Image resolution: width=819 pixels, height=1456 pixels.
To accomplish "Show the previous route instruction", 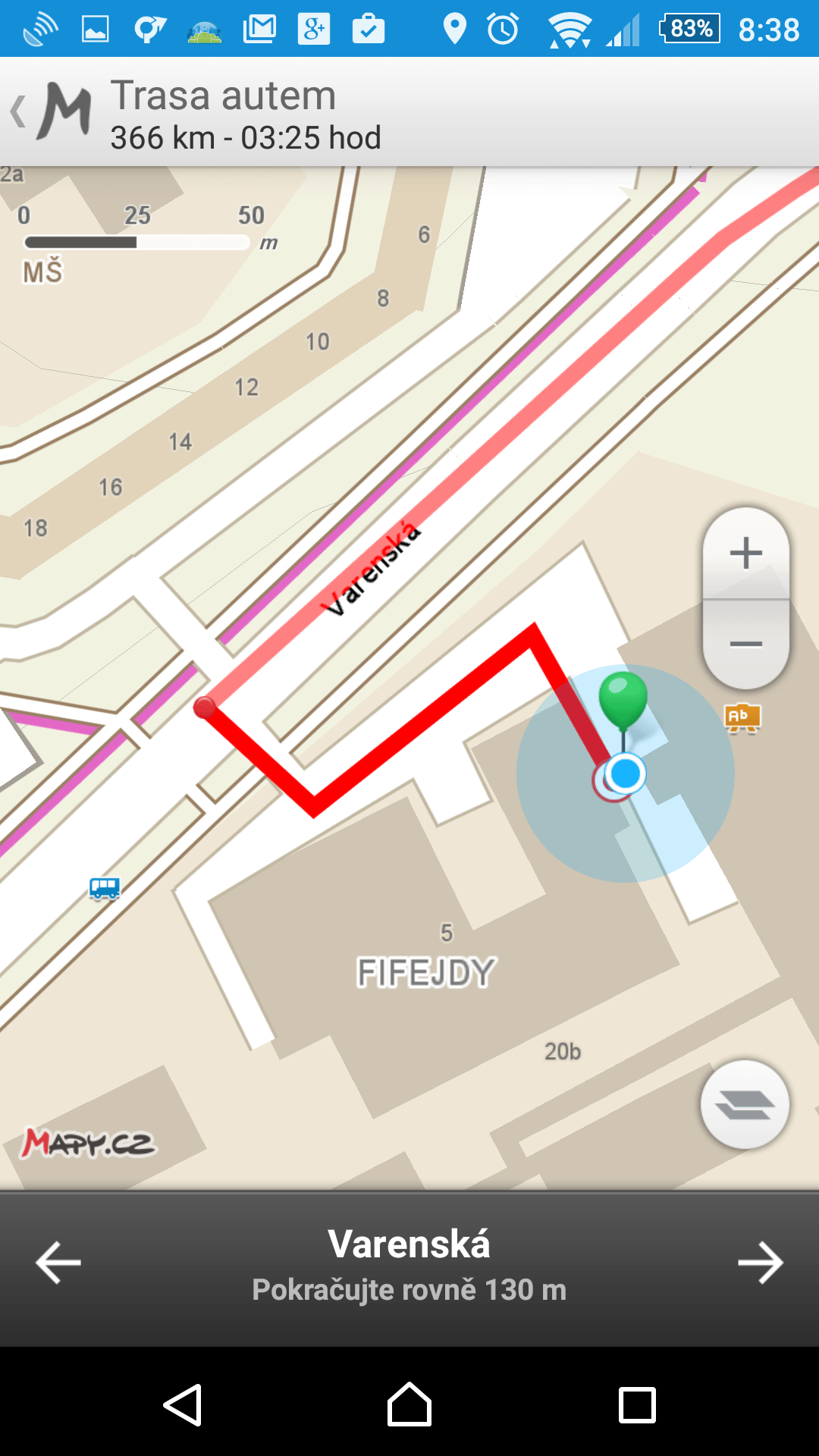I will pos(58,1263).
